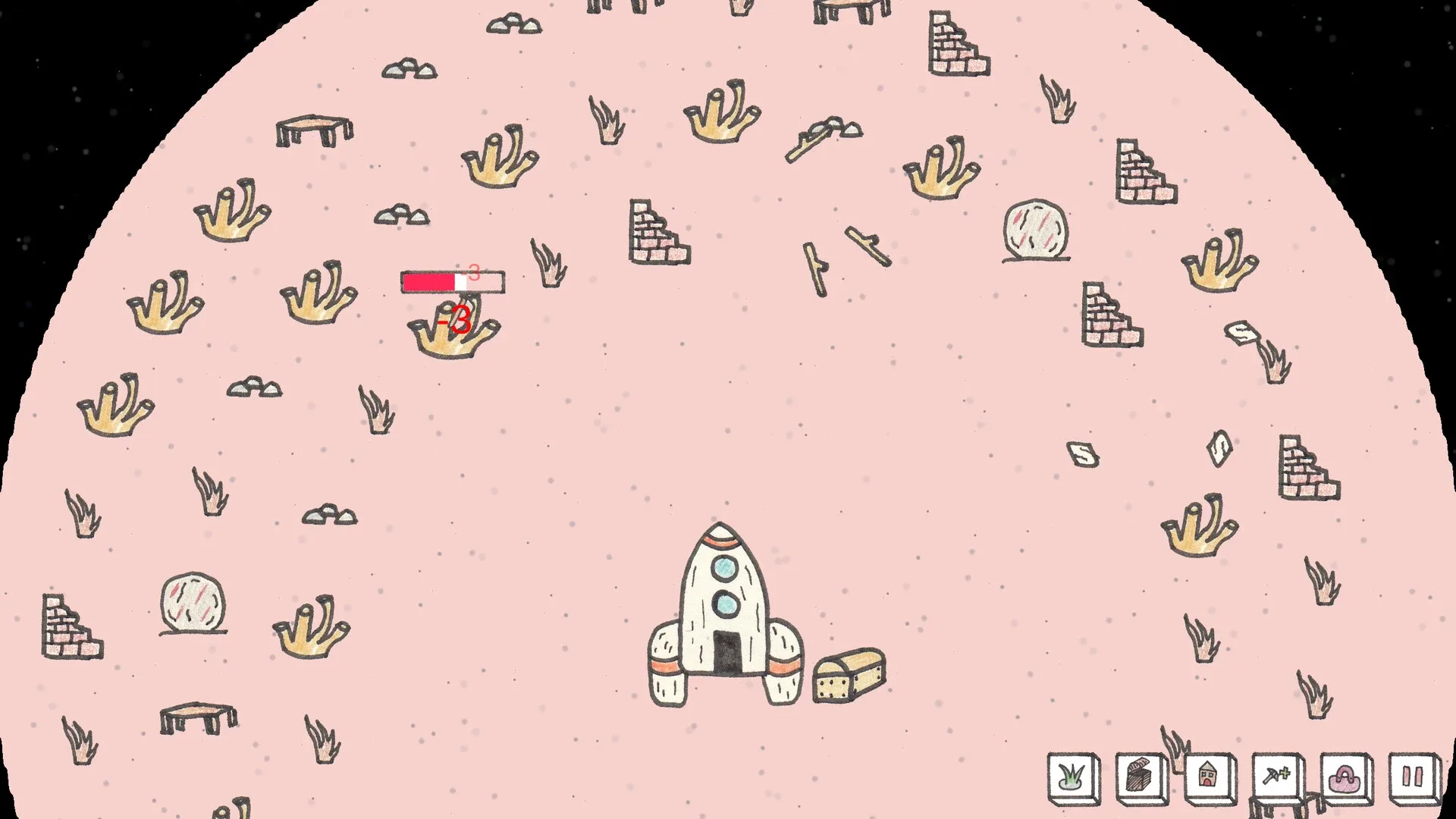Open the pink bag inventory
The height and width of the screenshot is (819, 1456).
(x=1345, y=777)
